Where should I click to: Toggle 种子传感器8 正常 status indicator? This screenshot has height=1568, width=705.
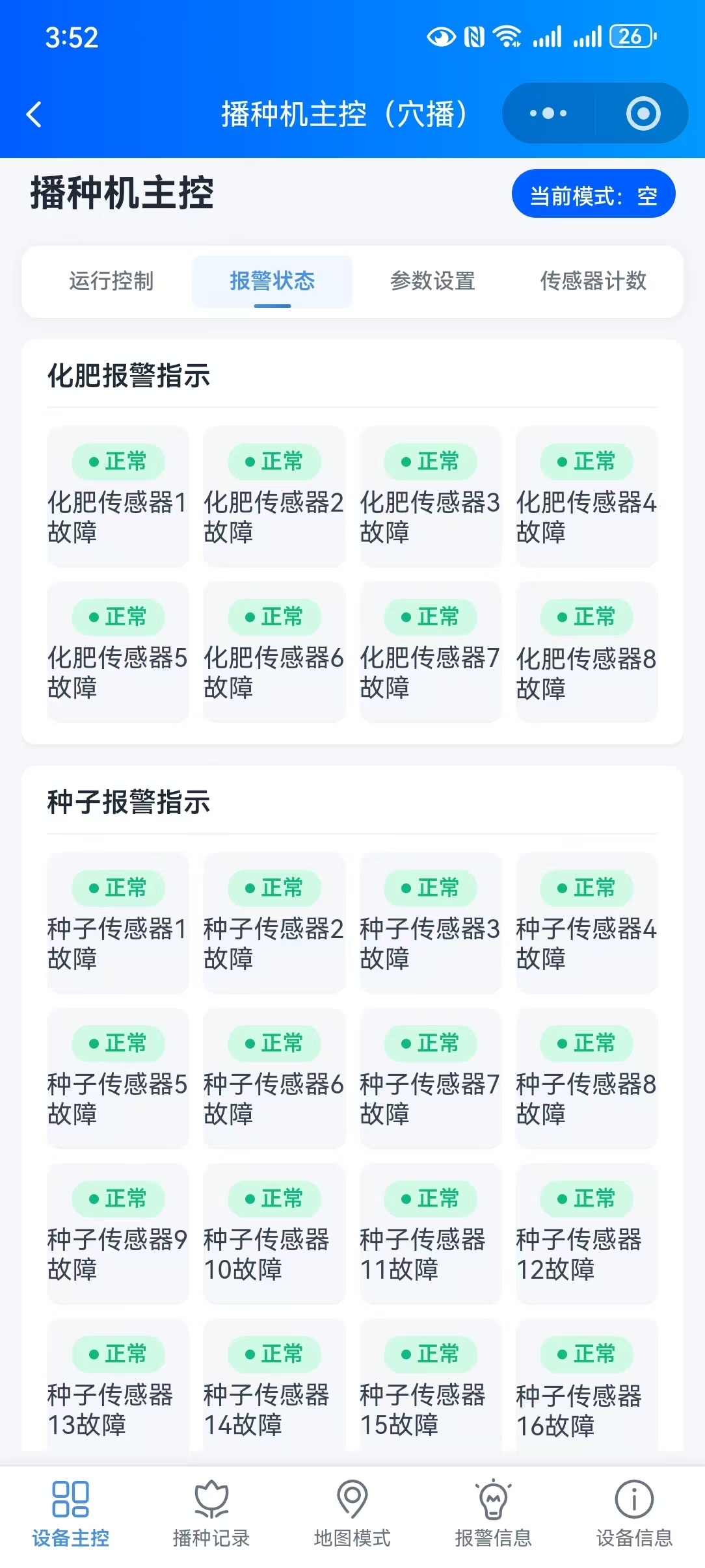587,1043
